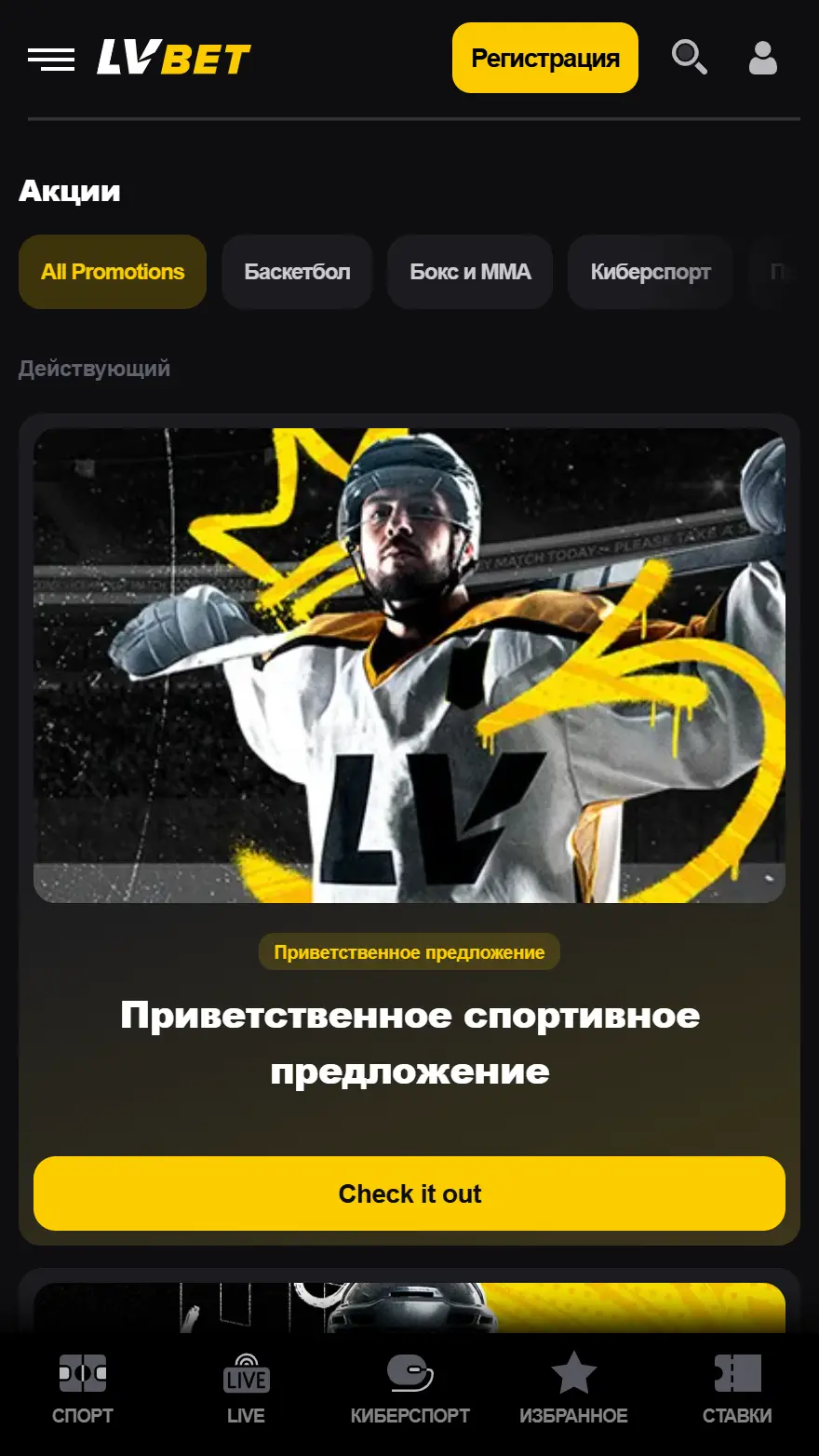This screenshot has height=1456, width=819.
Task: Open the search on LVBet
Action: coord(689,58)
